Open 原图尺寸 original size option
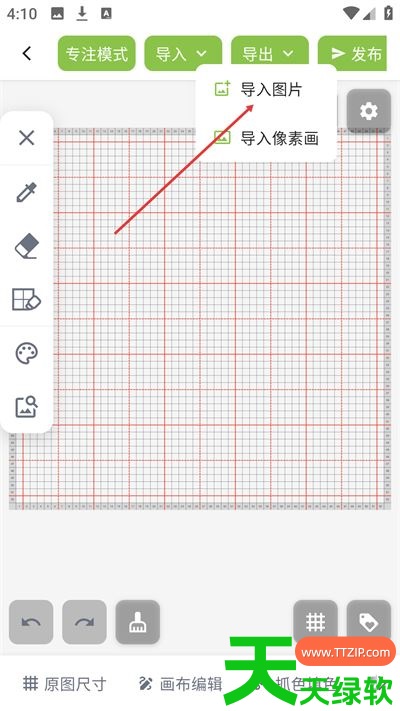 coord(64,684)
